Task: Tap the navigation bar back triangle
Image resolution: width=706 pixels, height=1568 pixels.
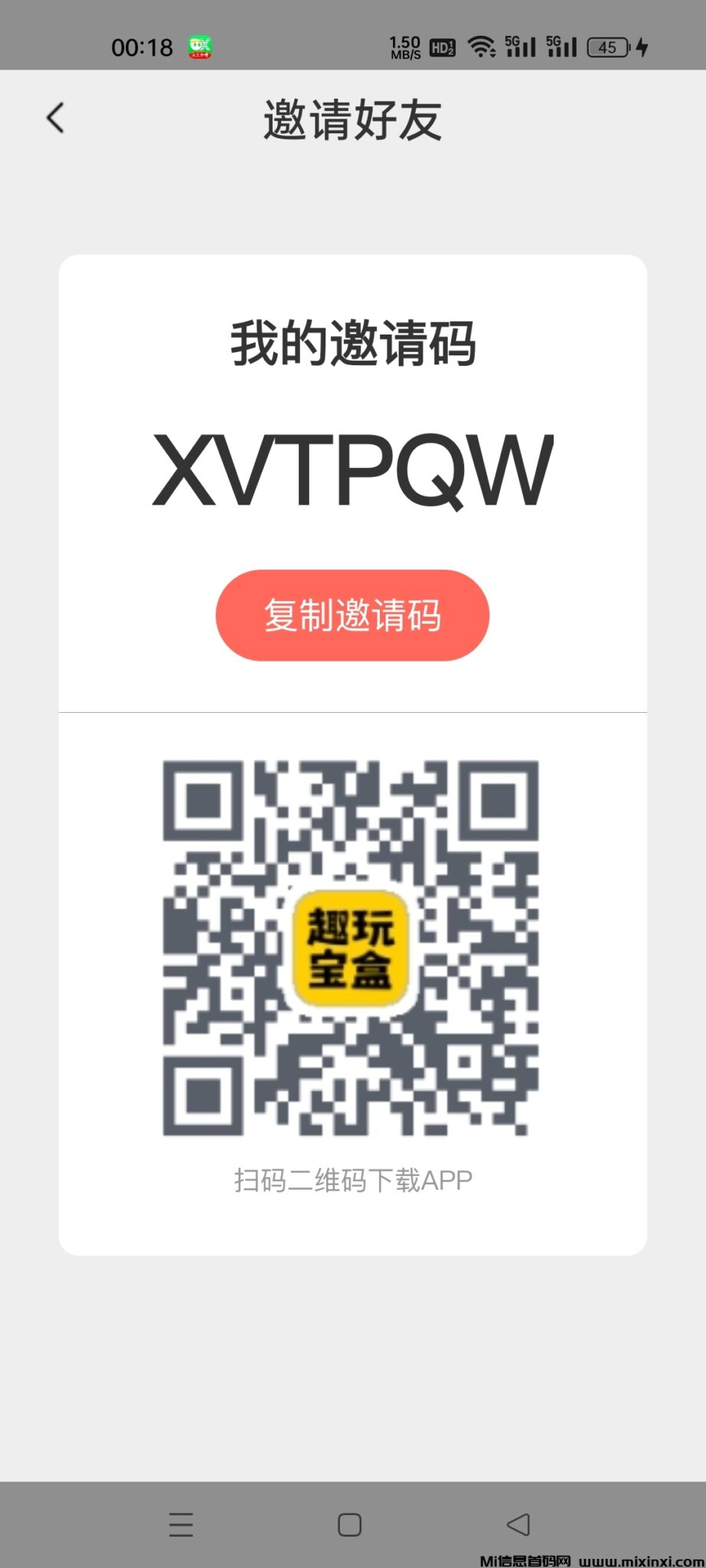Action: (519, 1526)
